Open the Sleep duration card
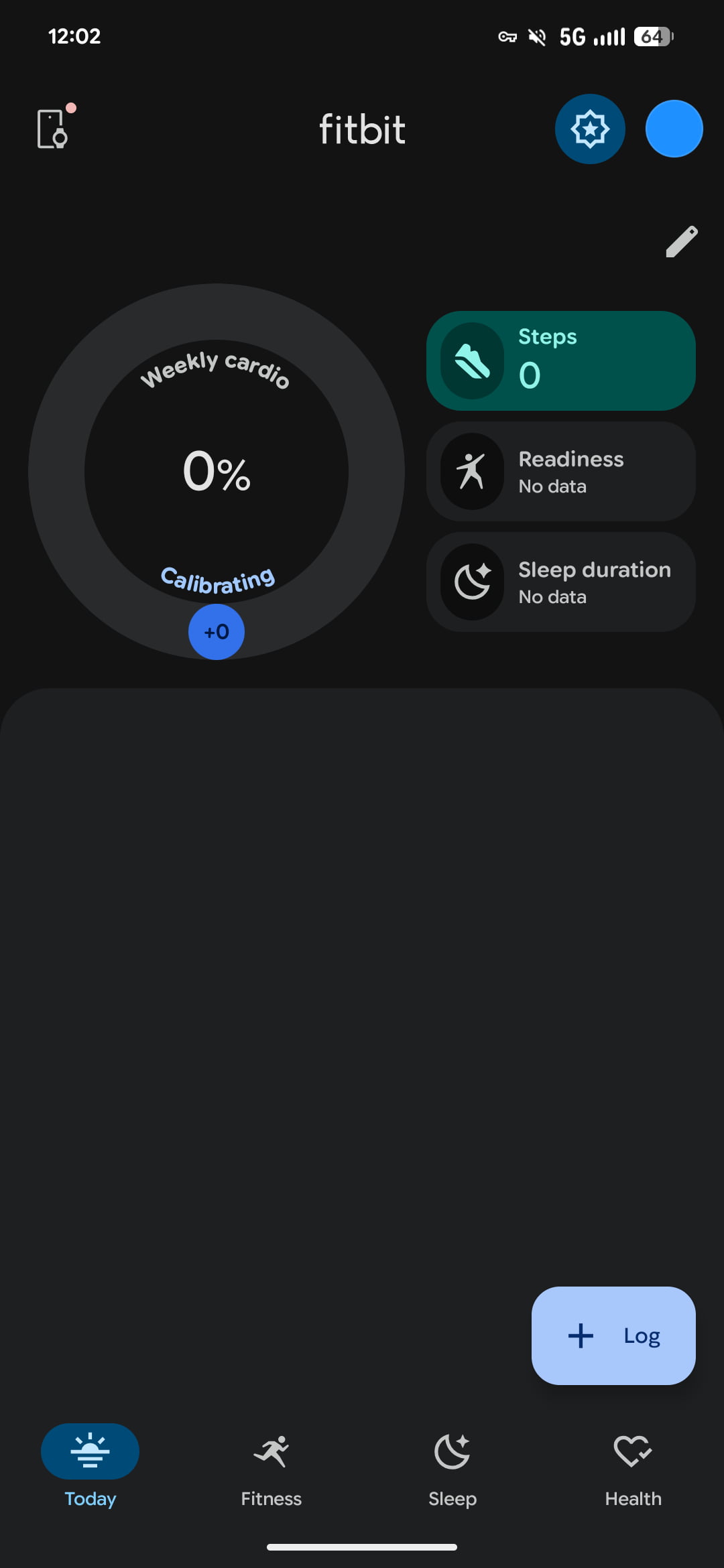The height and width of the screenshot is (1568, 724). 560,582
